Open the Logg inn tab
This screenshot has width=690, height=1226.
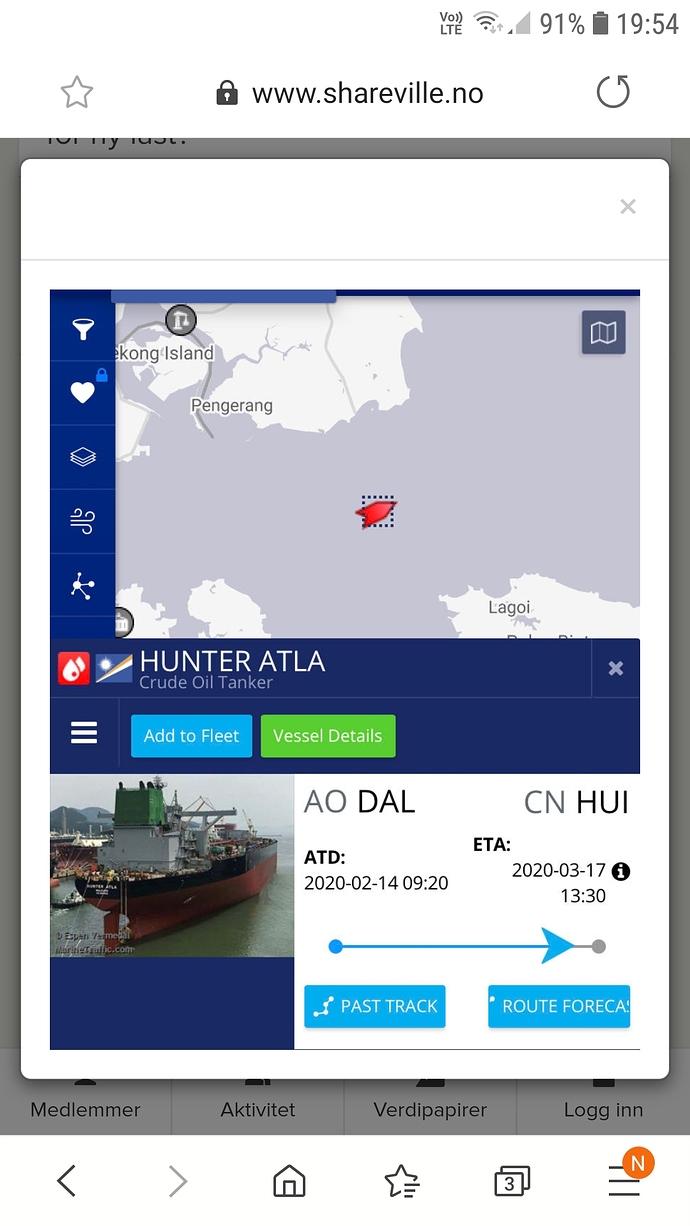click(x=603, y=1108)
